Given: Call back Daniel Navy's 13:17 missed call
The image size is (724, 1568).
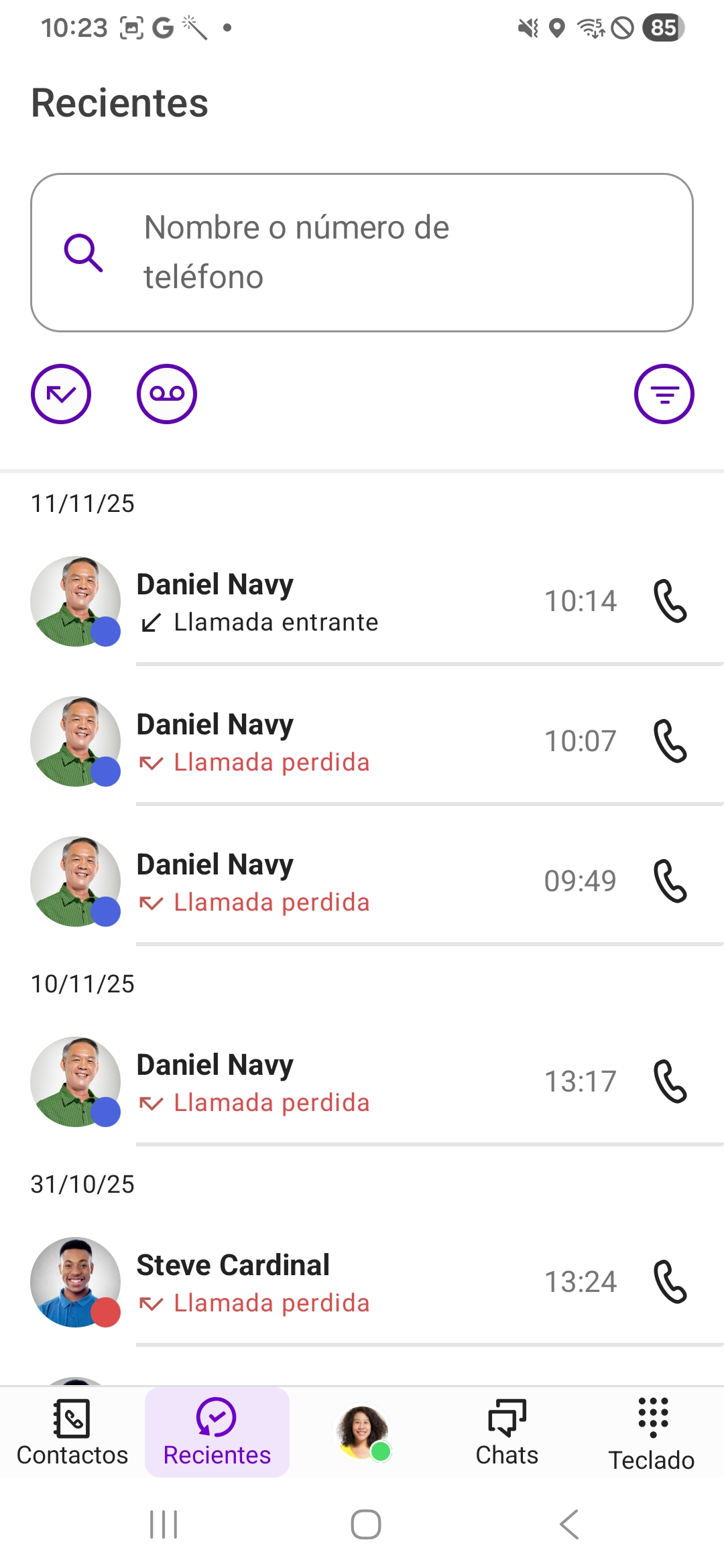Looking at the screenshot, I should 670,1082.
